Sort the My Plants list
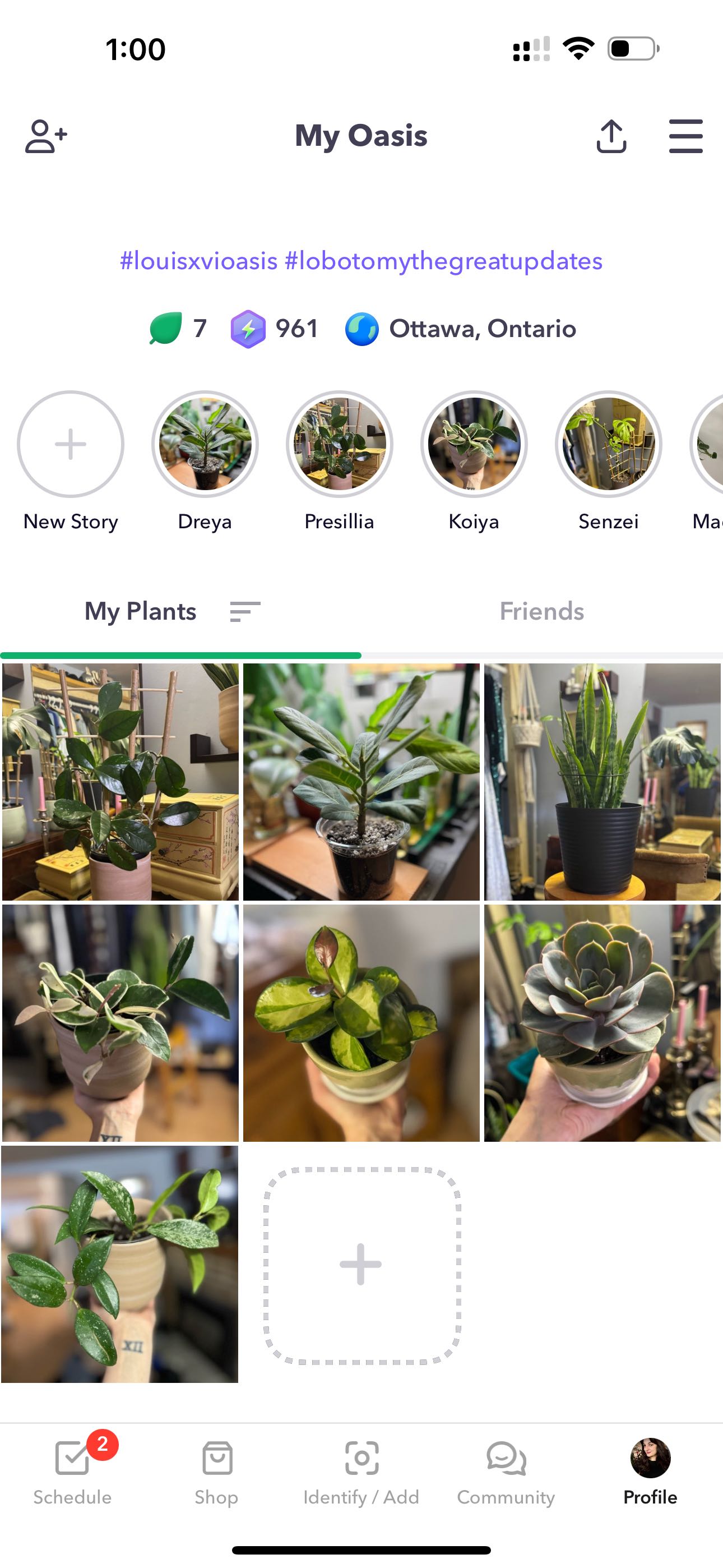This screenshot has width=723, height=1568. tap(245, 611)
